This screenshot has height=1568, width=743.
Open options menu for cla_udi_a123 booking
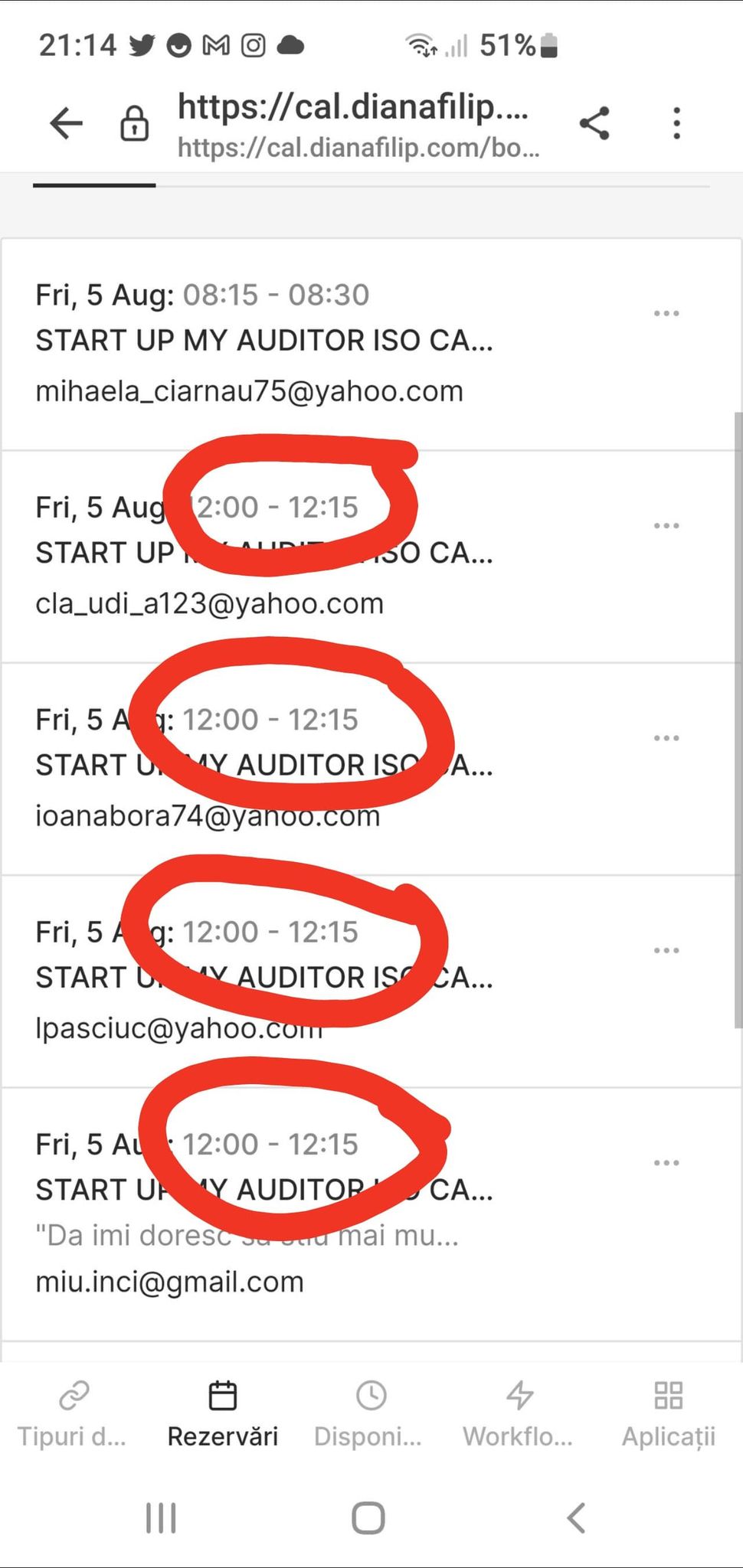click(x=666, y=524)
